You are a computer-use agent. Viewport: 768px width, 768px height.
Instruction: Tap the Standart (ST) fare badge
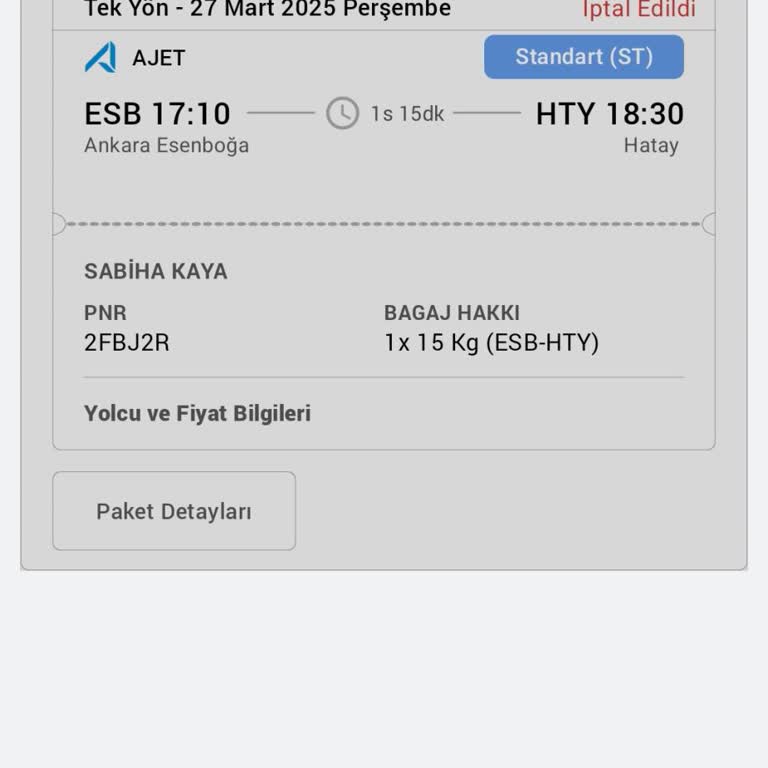584,57
